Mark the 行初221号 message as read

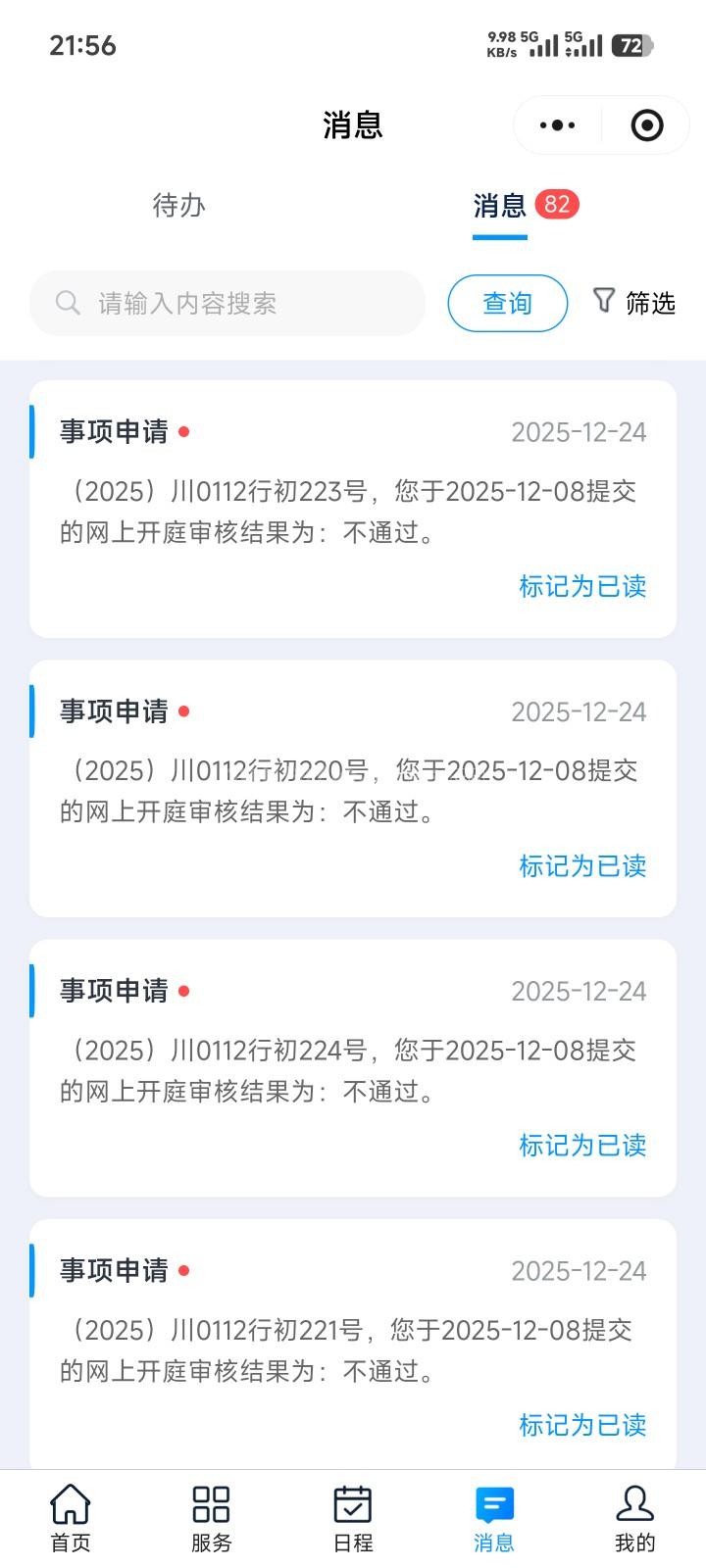point(582,1424)
